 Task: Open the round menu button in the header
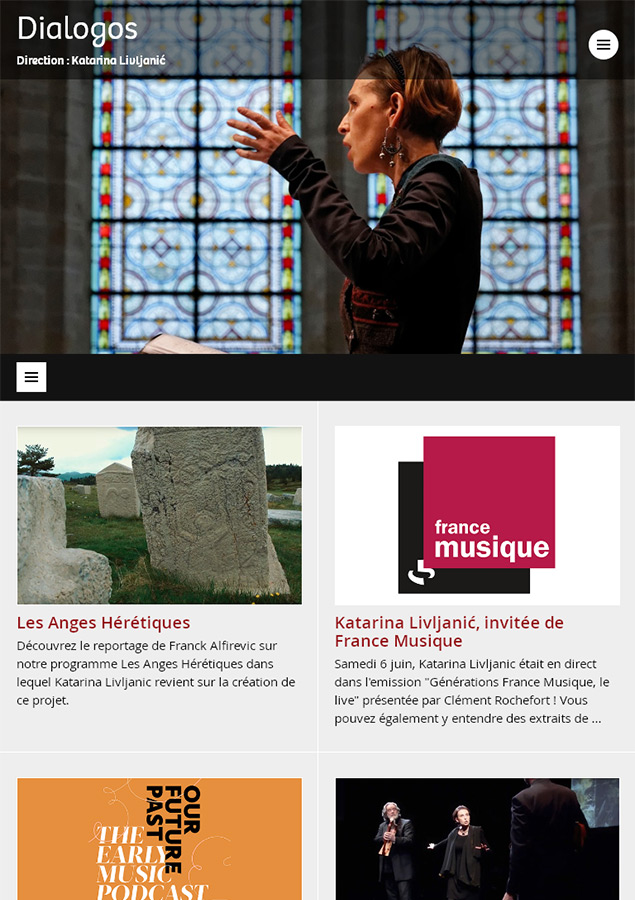pyautogui.click(x=603, y=45)
